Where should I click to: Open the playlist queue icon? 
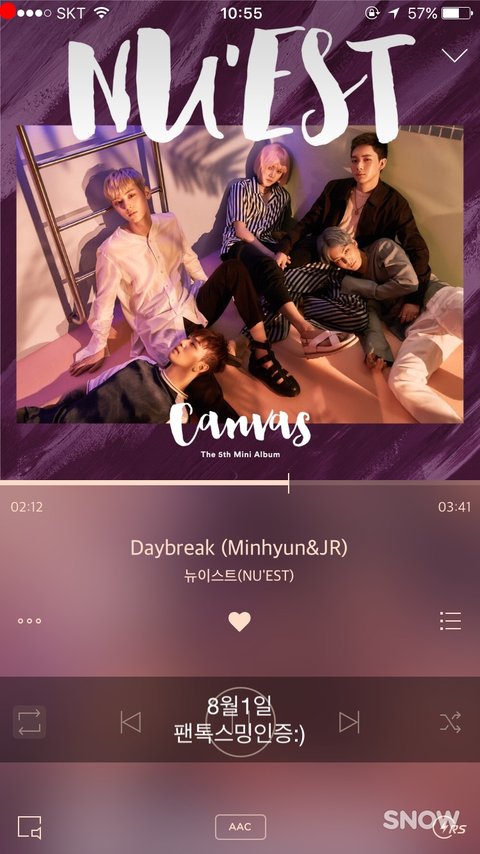451,621
